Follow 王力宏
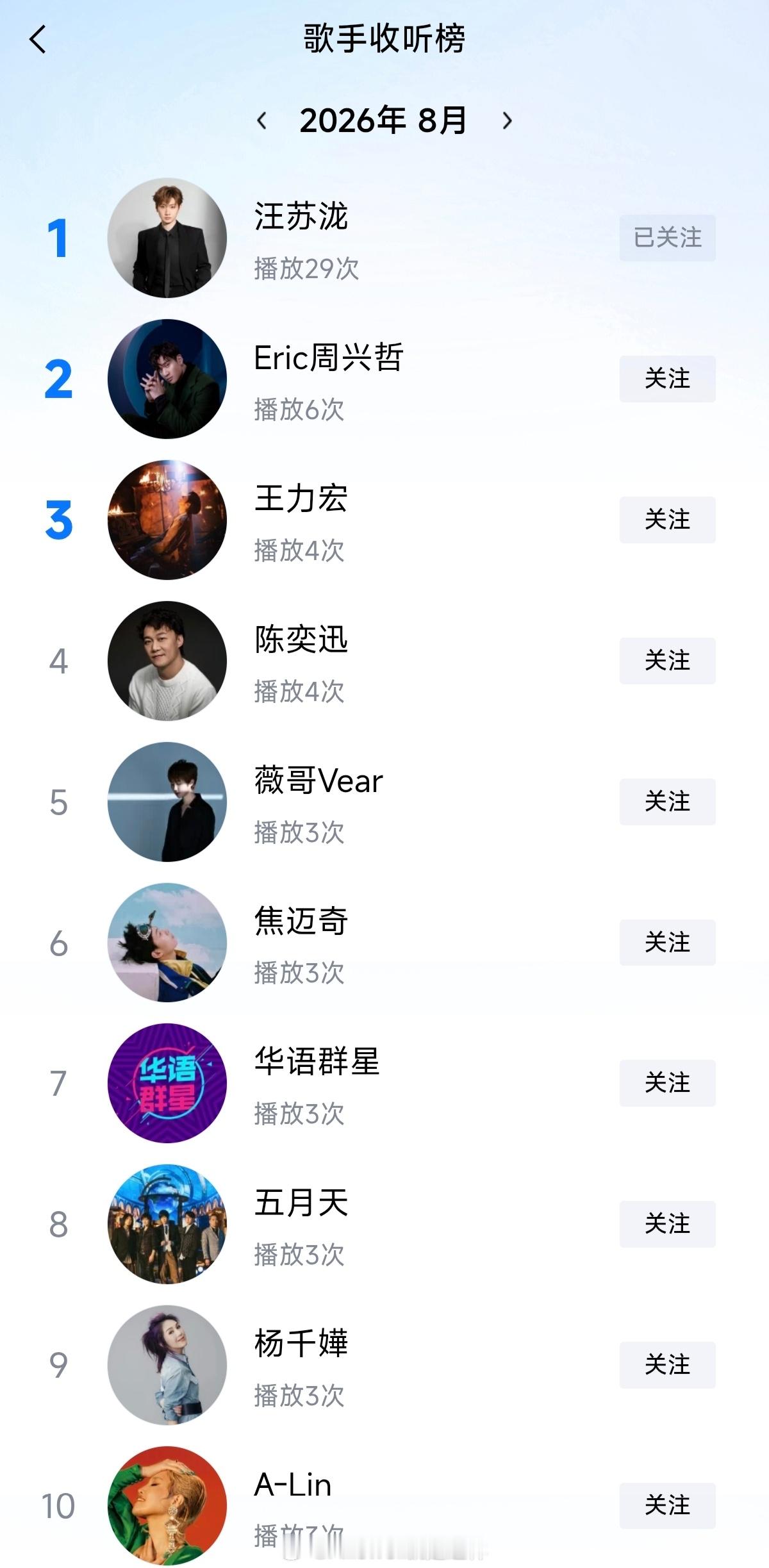 click(x=667, y=520)
